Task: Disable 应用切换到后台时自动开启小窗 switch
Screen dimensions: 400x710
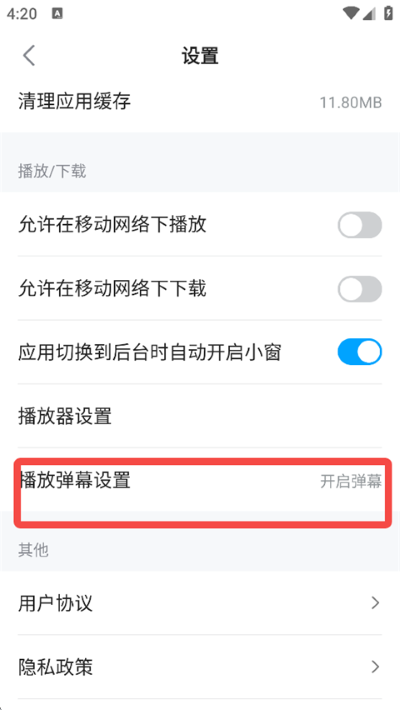Action: click(x=360, y=352)
